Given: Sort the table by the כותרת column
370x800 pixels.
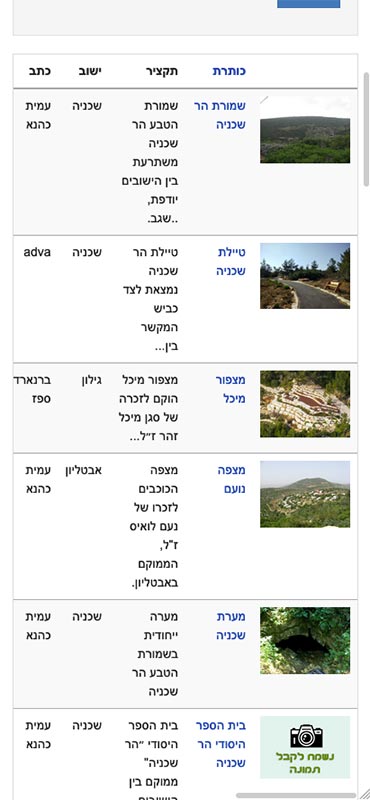Looking at the screenshot, I should (229, 71).
